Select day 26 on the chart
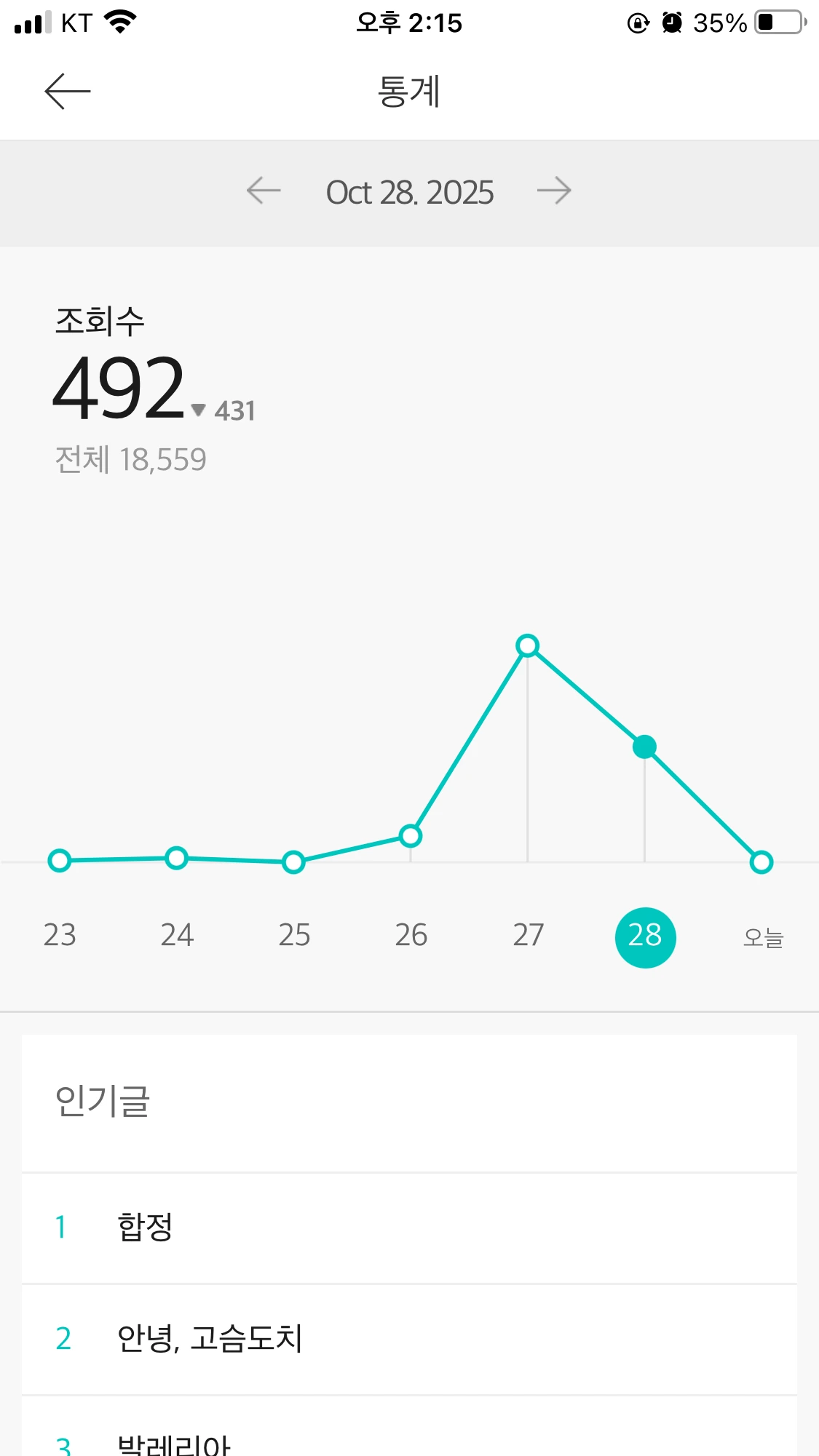 coord(411,935)
